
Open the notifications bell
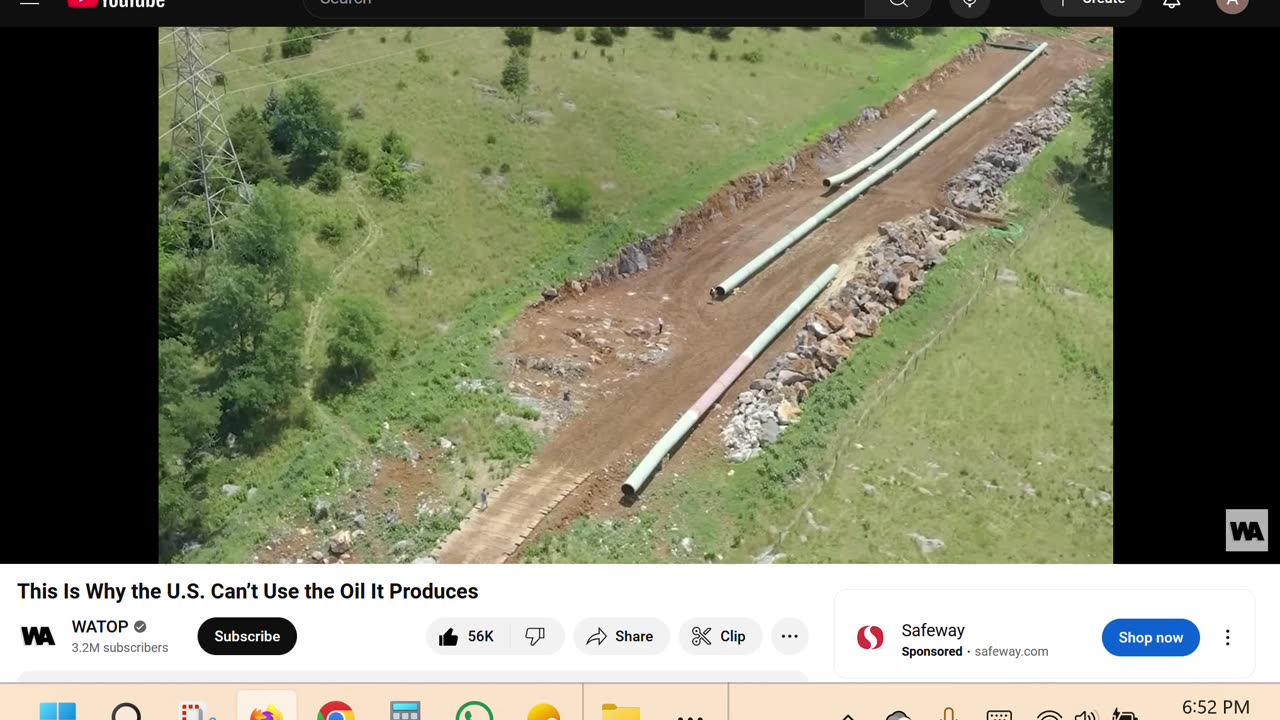tap(1171, 3)
